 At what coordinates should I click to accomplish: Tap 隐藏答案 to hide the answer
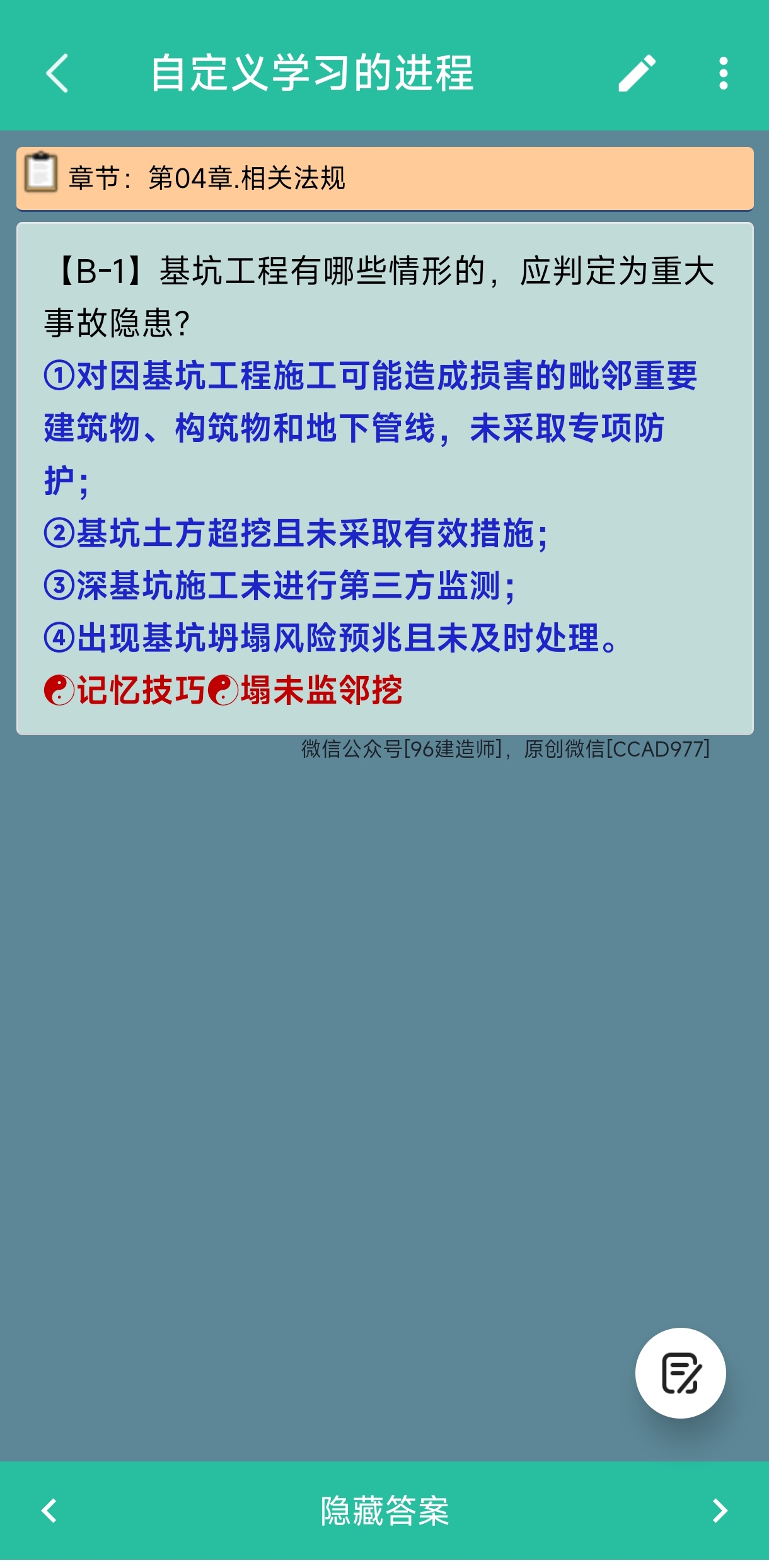pos(384,1510)
